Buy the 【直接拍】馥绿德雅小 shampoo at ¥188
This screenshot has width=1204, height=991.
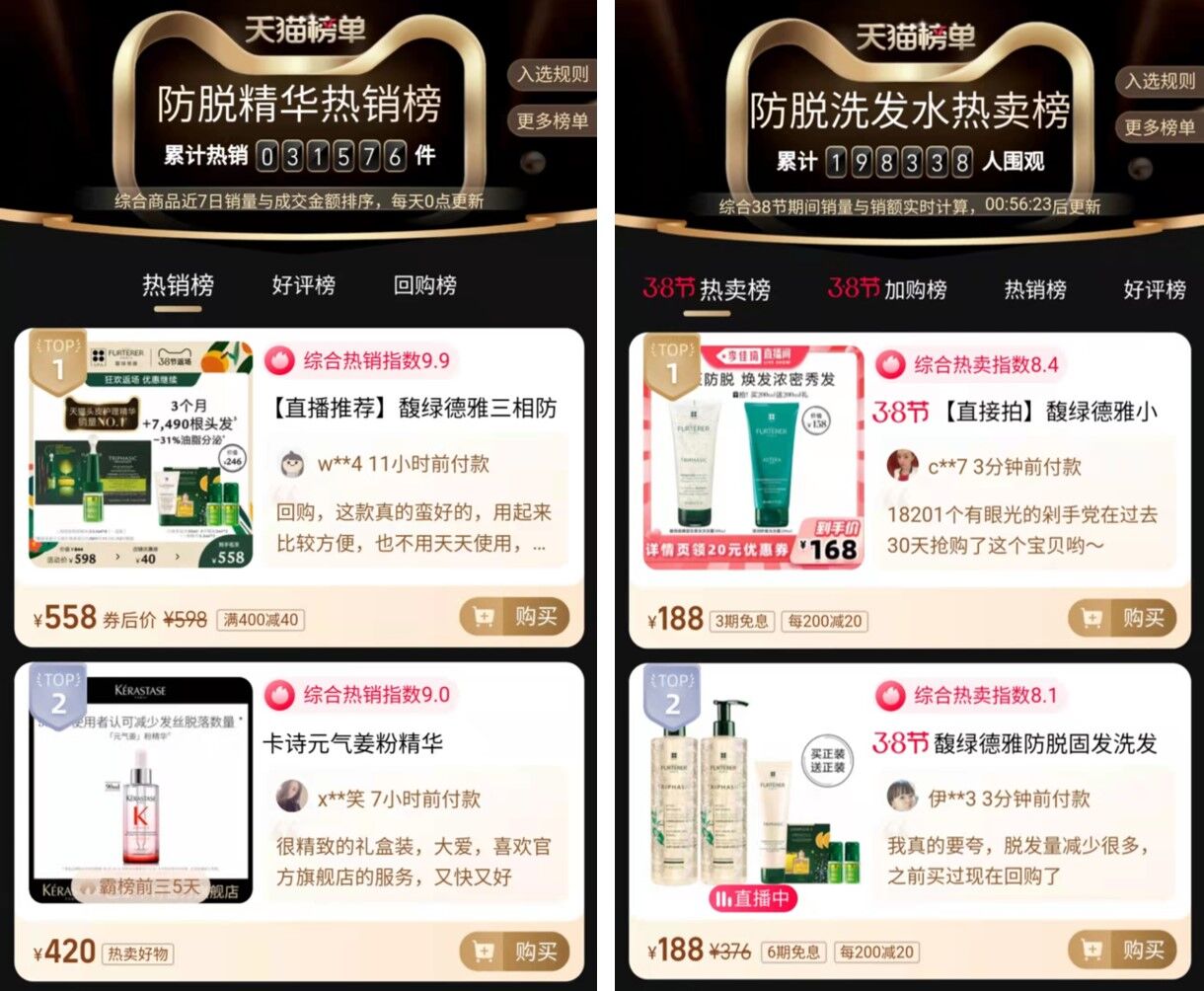[1122, 619]
